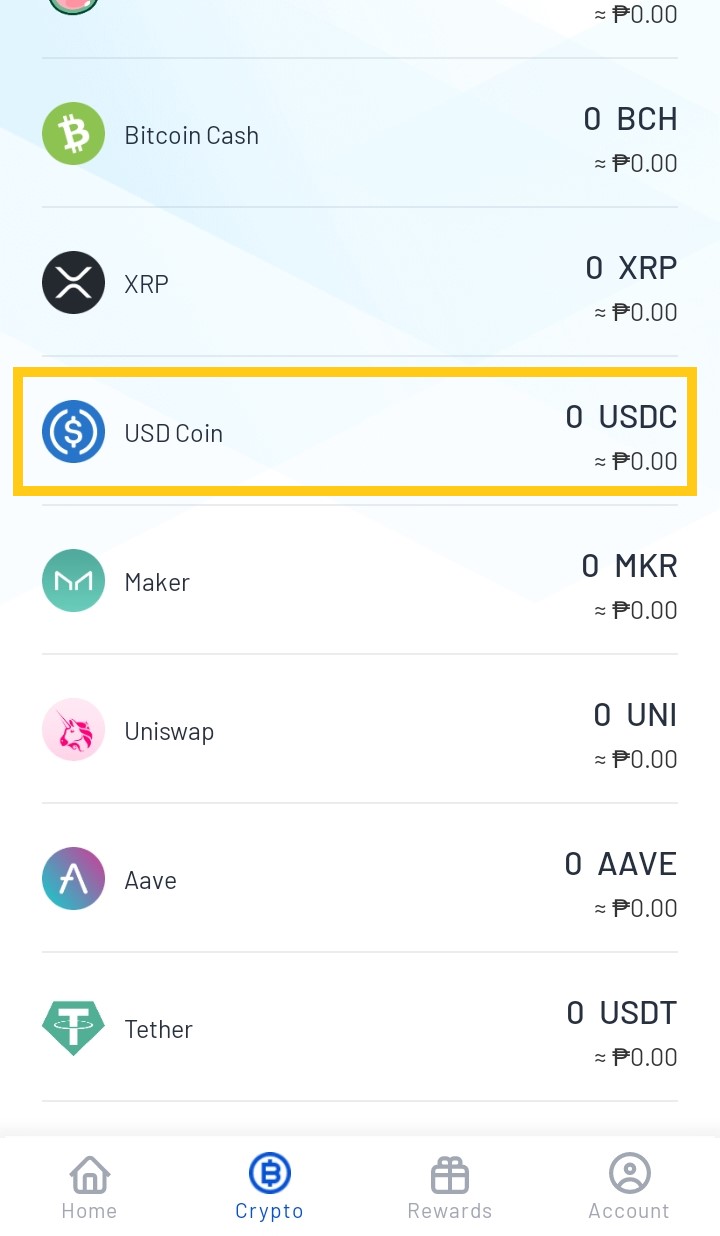The width and height of the screenshot is (720, 1236).
Task: Tap the Crypto tab
Action: coord(270,1187)
